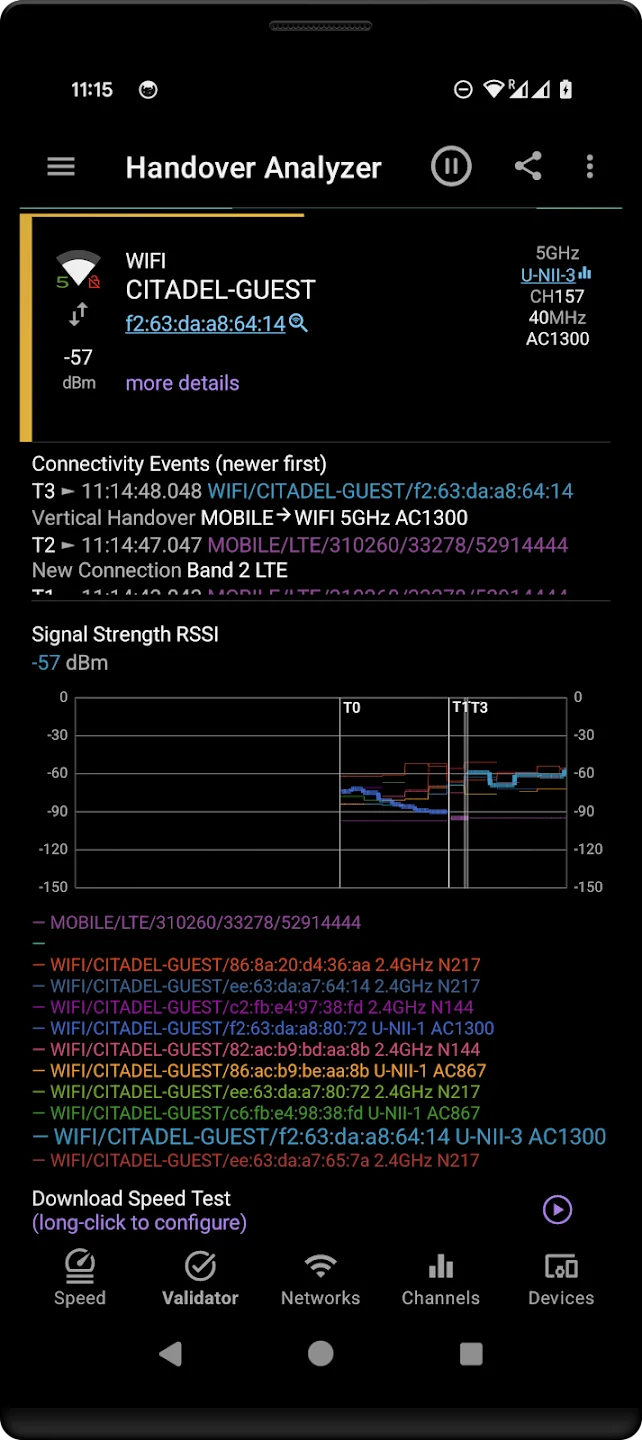642x1440 pixels.
Task: Switch to the Devices tab
Action: [x=561, y=1278]
